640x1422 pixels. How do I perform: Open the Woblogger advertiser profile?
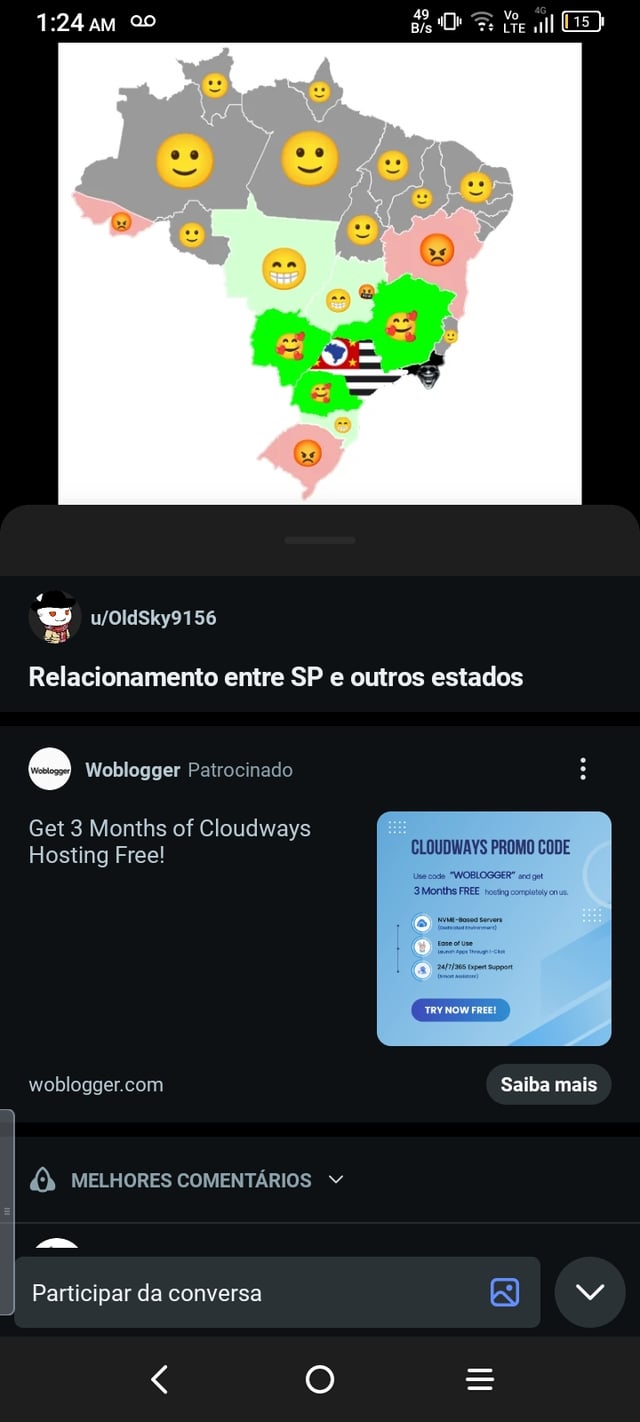click(132, 769)
